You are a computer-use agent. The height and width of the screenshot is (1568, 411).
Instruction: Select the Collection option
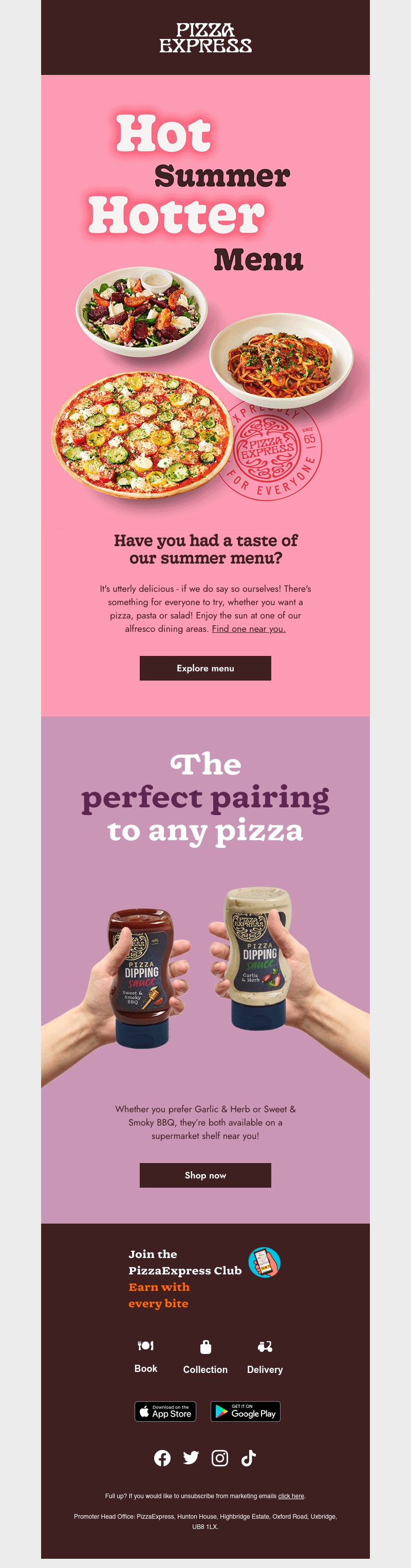pyautogui.click(x=205, y=1357)
